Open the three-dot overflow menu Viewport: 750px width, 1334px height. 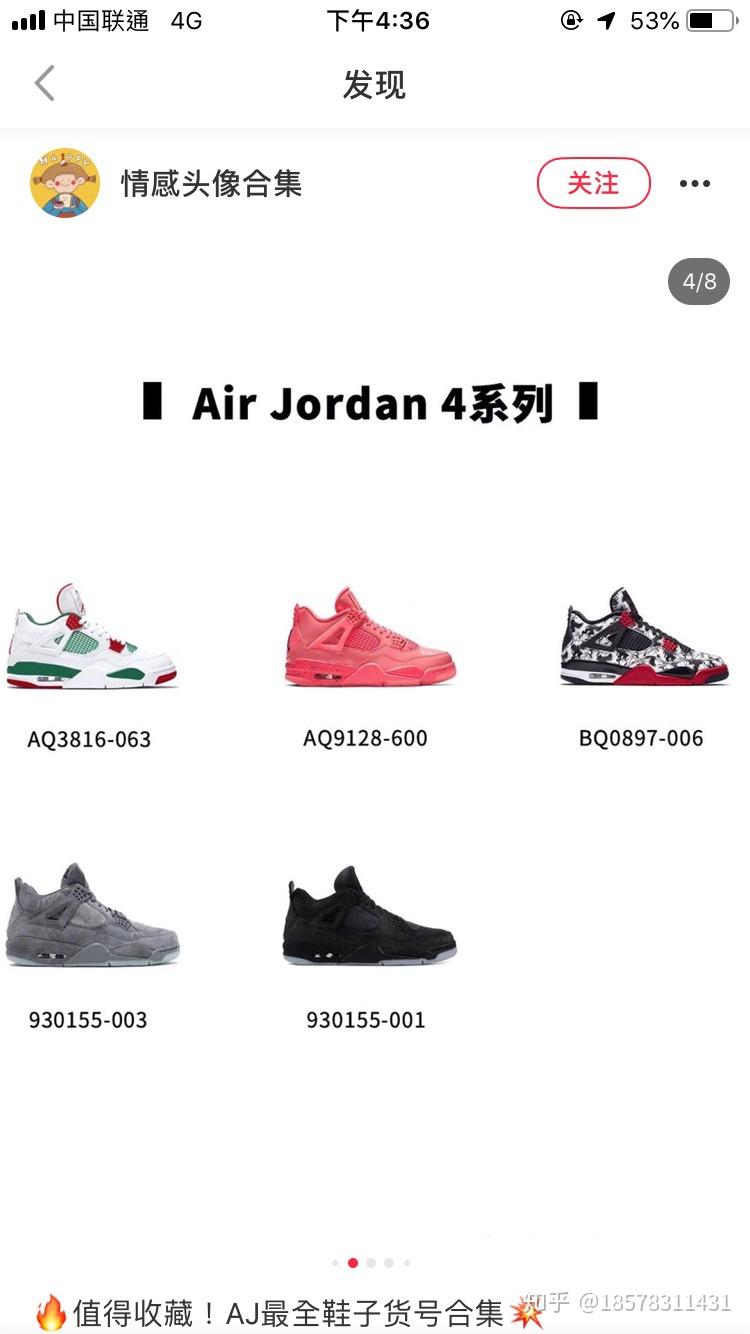(694, 183)
